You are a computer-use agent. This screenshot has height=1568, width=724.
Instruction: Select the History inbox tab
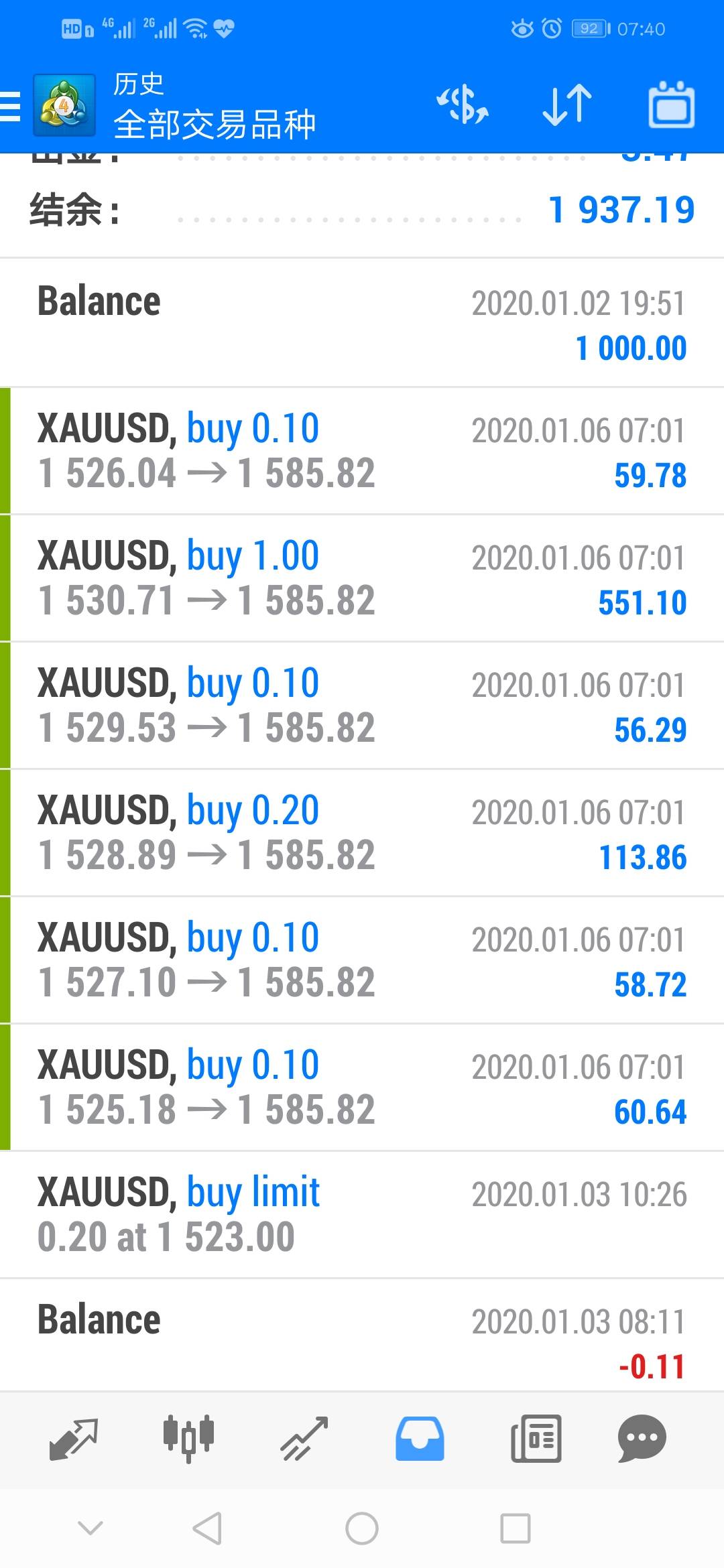(420, 1439)
